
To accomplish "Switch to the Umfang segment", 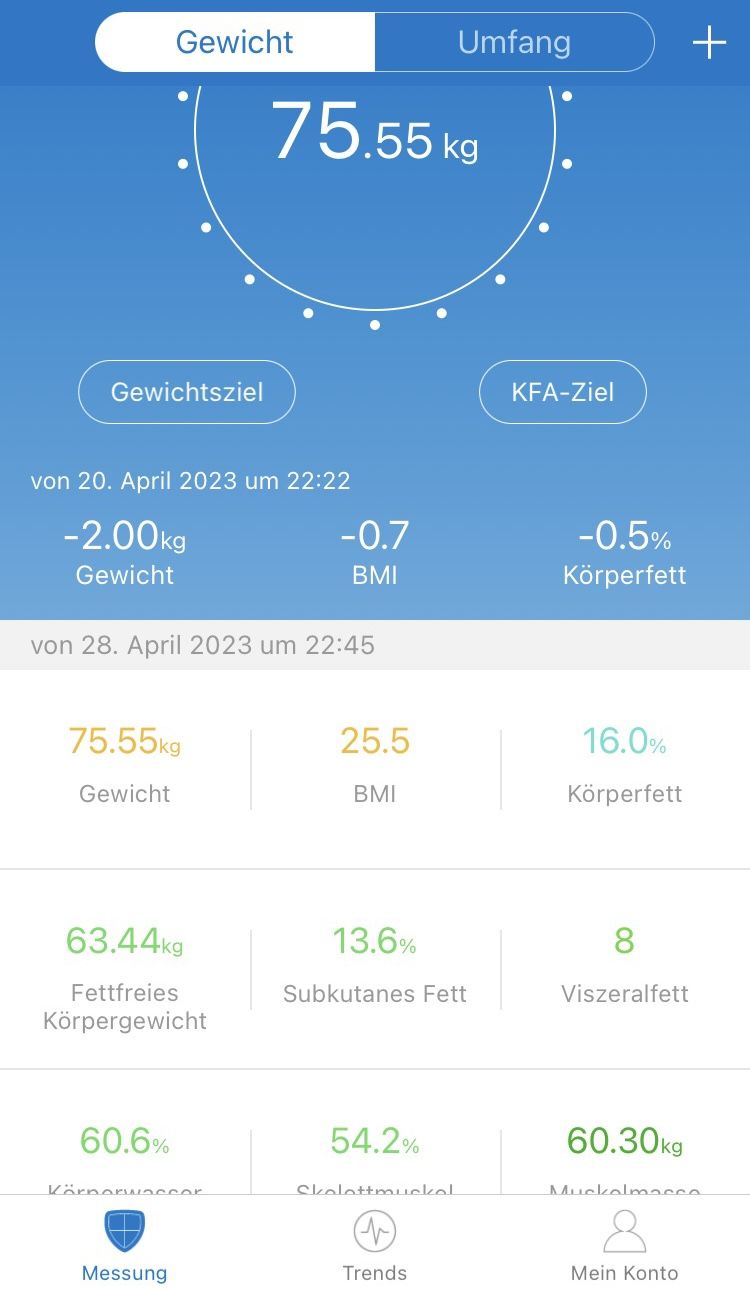I will coord(514,42).
